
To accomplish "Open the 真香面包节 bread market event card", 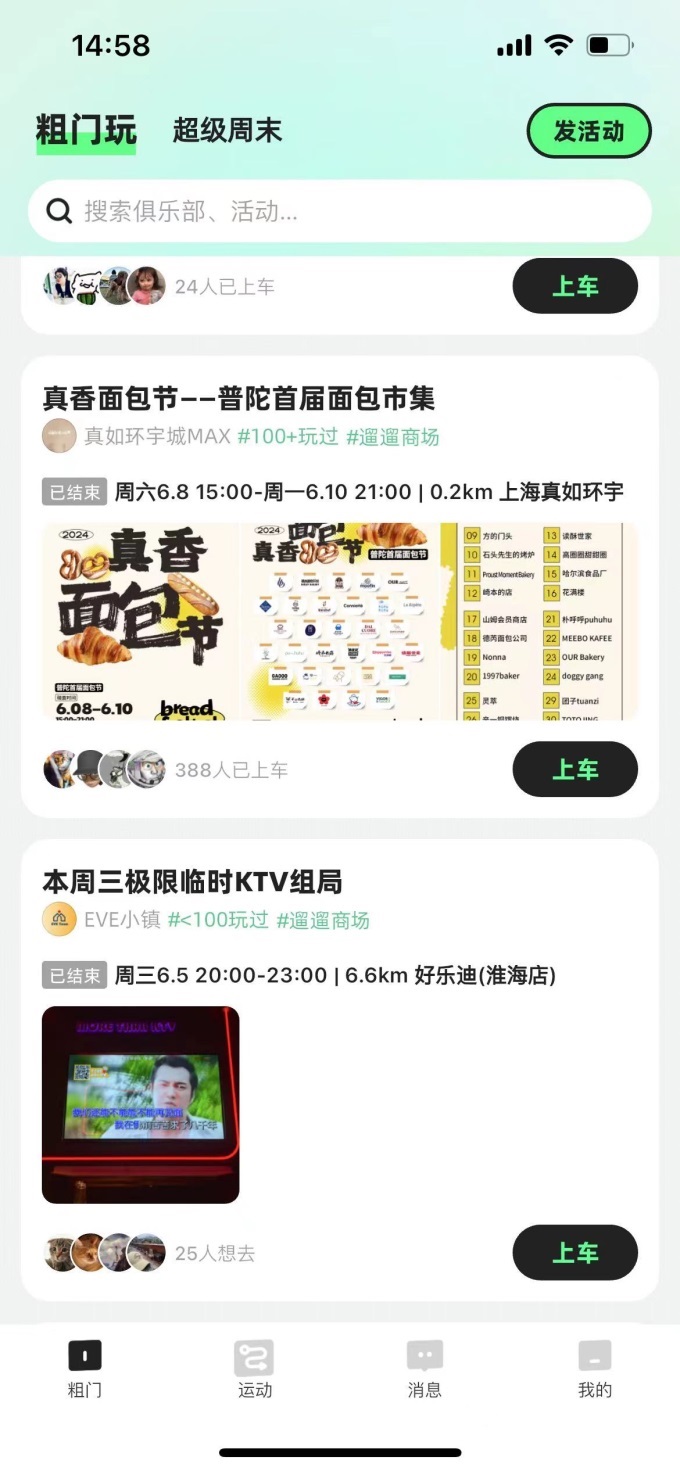I will click(239, 399).
